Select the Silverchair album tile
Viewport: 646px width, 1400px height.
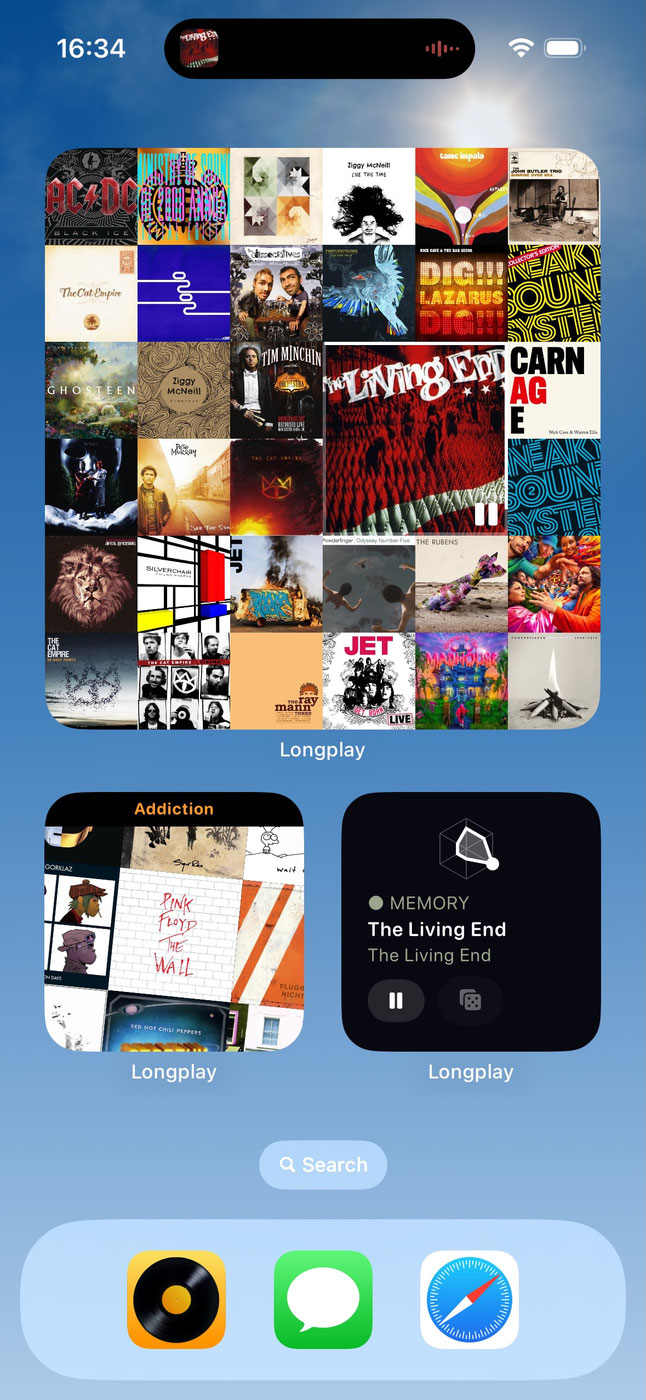(184, 584)
